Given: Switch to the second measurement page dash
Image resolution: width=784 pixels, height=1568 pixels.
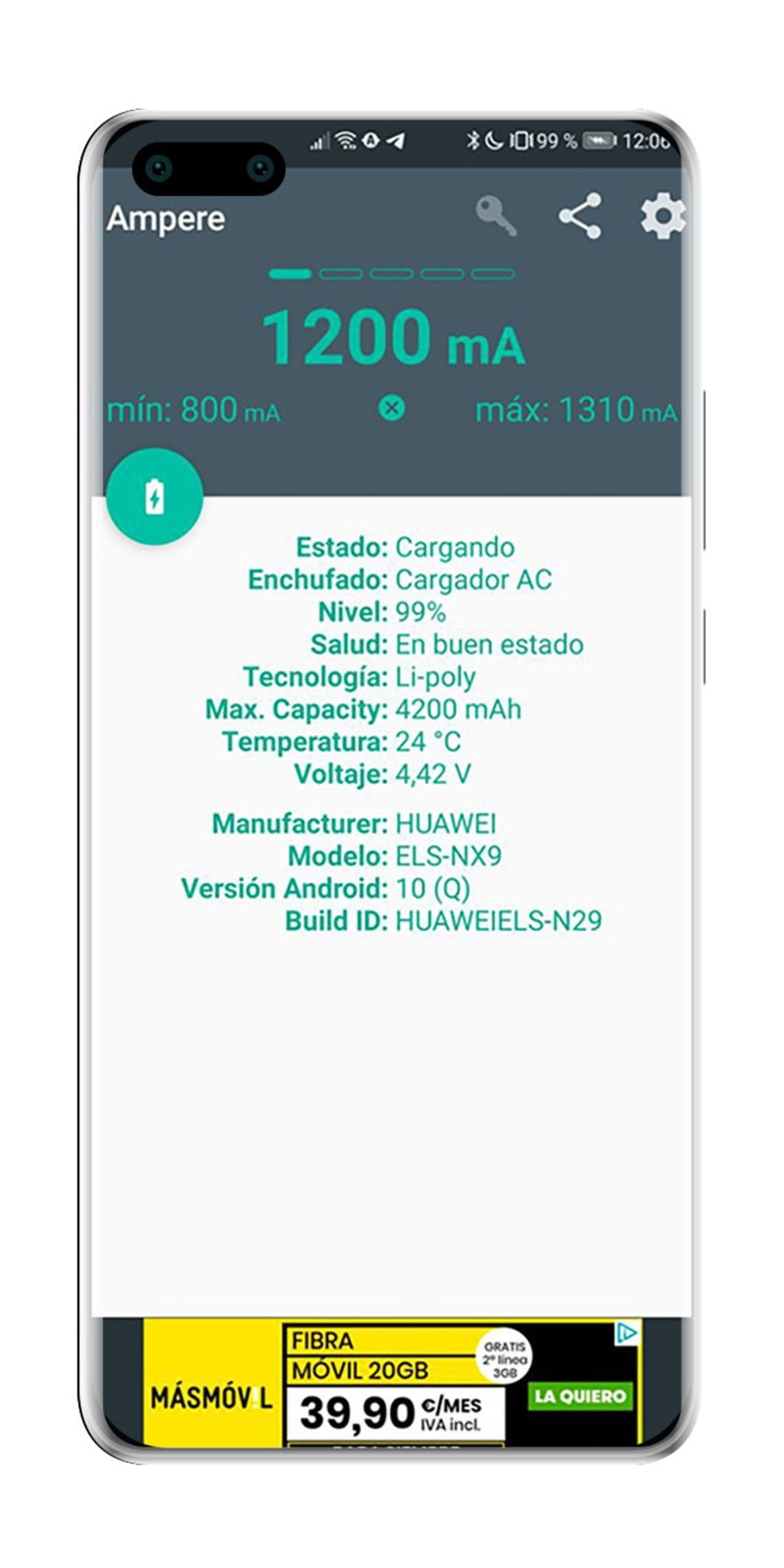Looking at the screenshot, I should pos(339,273).
